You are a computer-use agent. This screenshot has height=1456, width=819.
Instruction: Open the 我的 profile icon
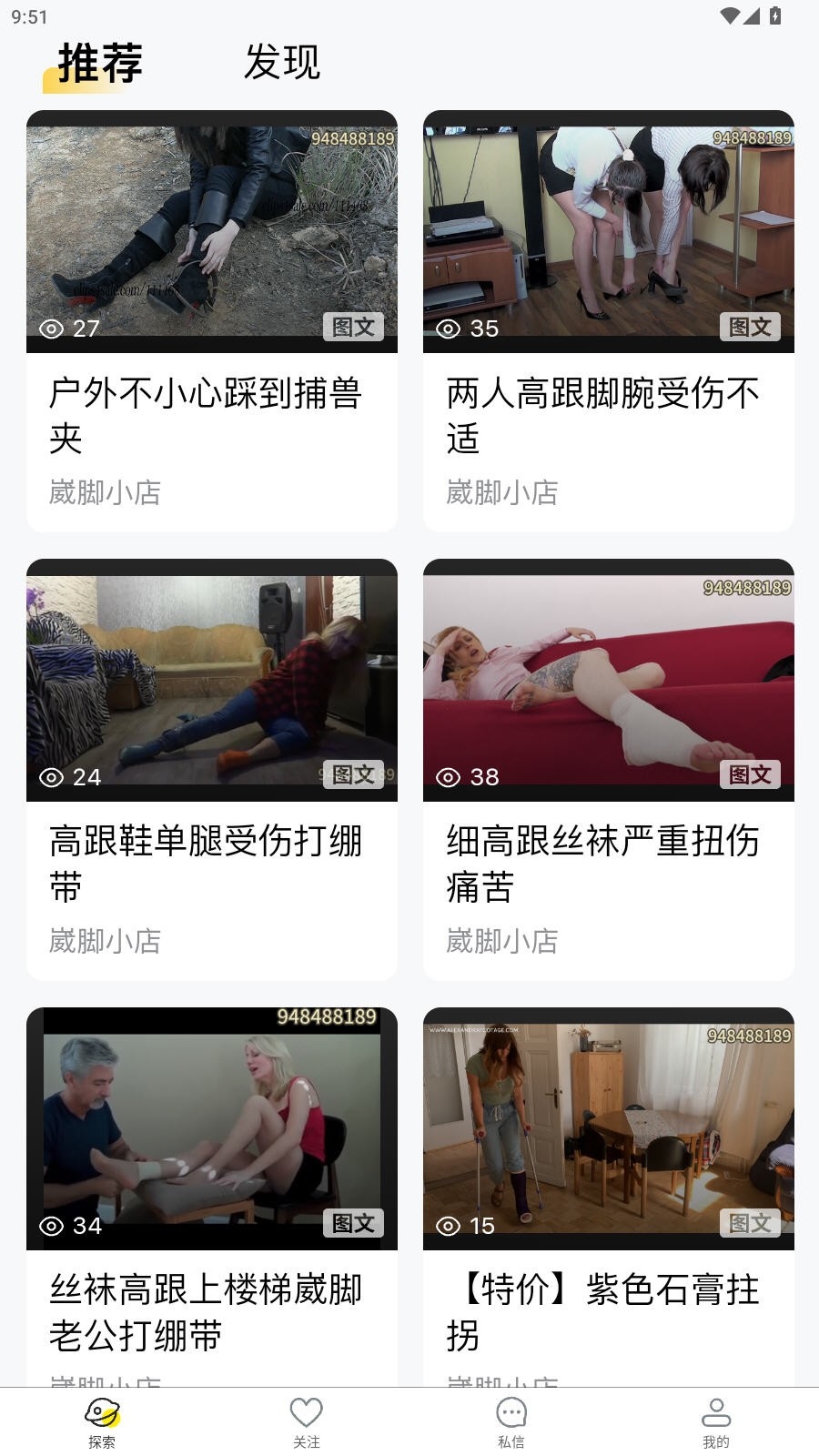point(715,1412)
